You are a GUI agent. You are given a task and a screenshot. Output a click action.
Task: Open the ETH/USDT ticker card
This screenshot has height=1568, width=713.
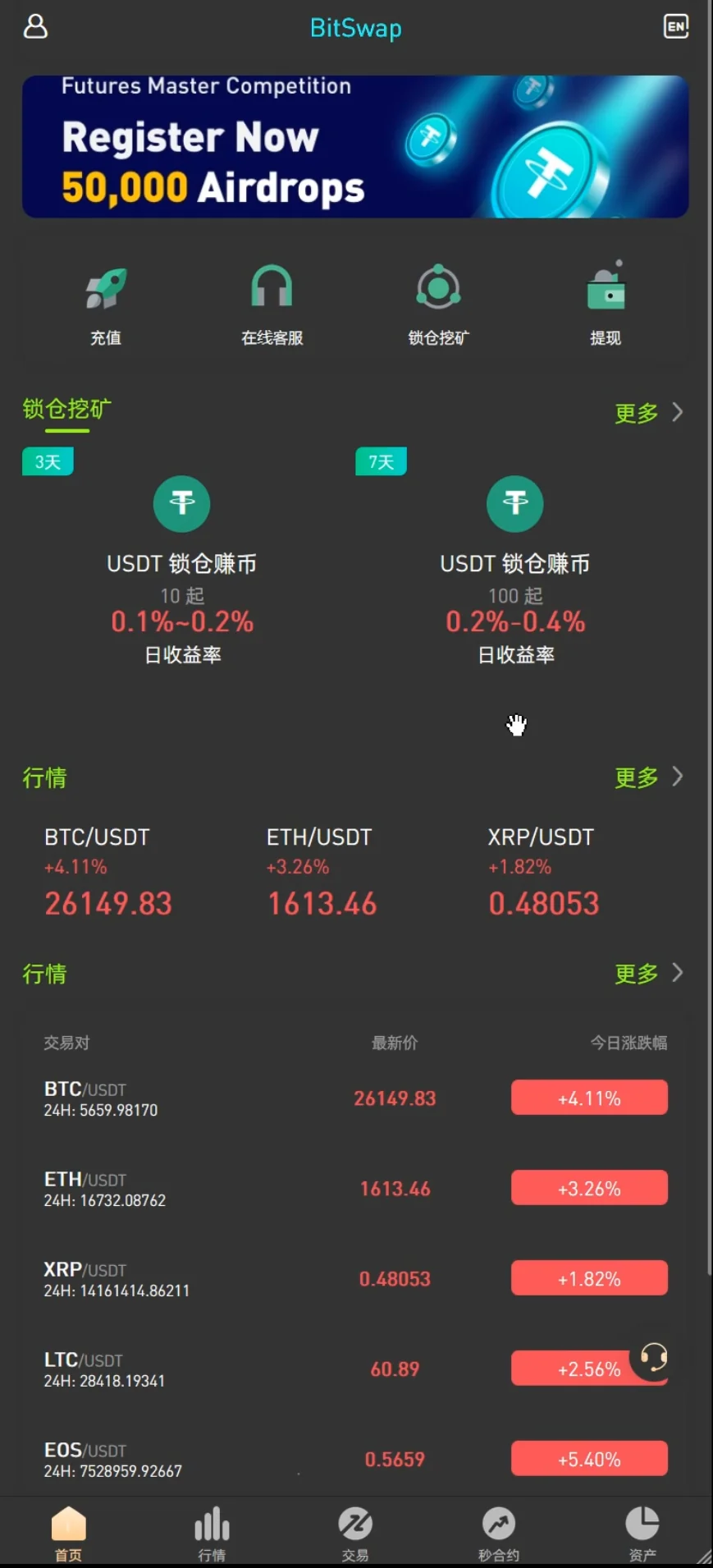(322, 873)
